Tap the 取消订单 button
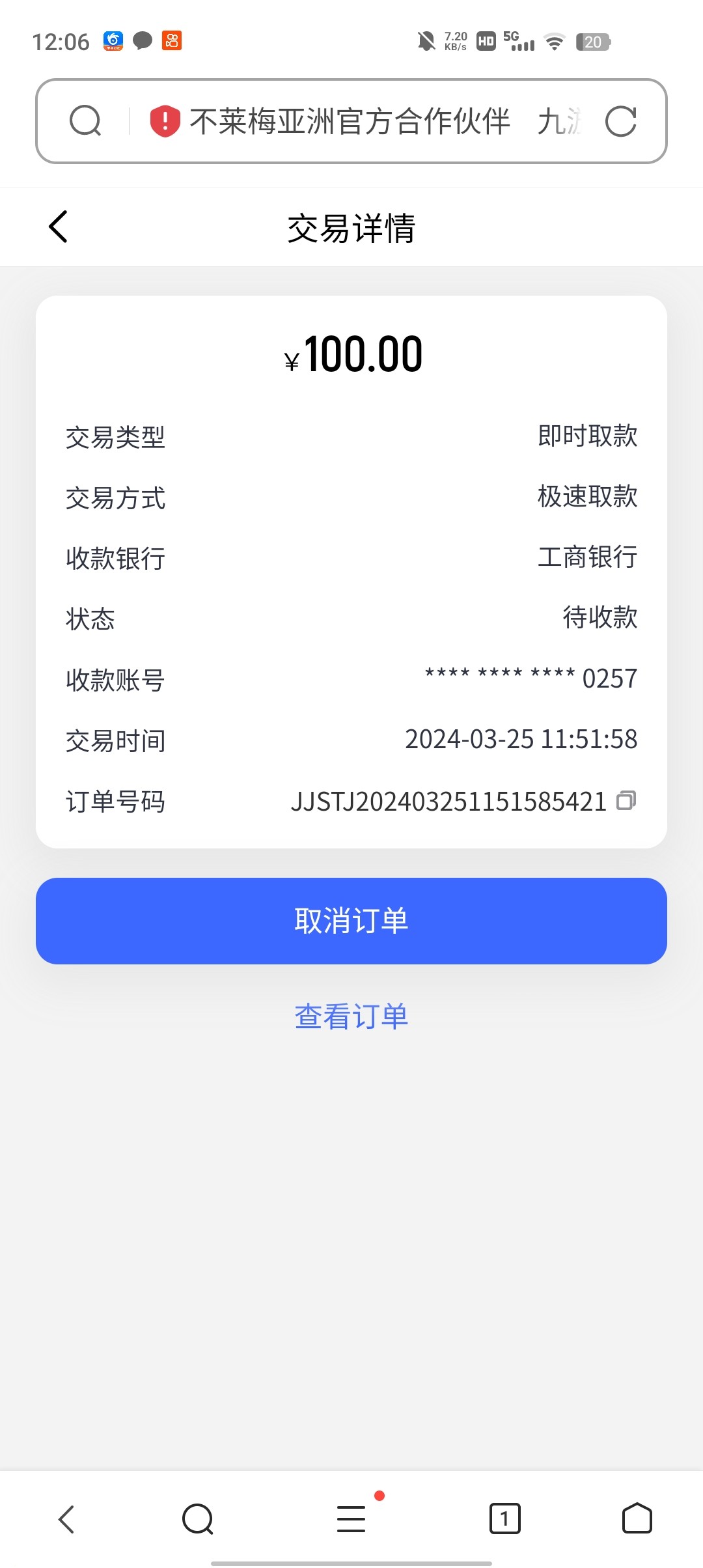The height and width of the screenshot is (1568, 703). pyautogui.click(x=351, y=921)
